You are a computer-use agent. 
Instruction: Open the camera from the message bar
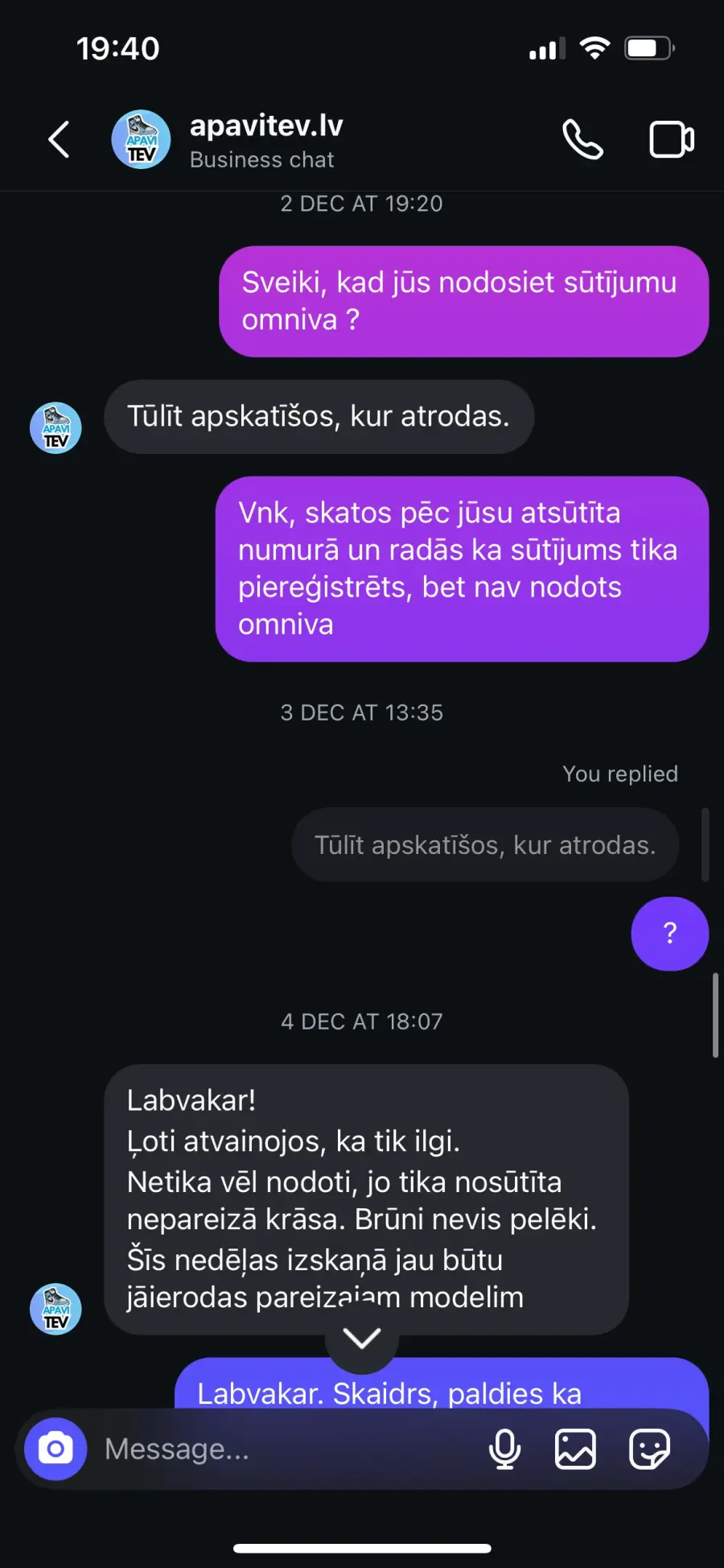56,1449
